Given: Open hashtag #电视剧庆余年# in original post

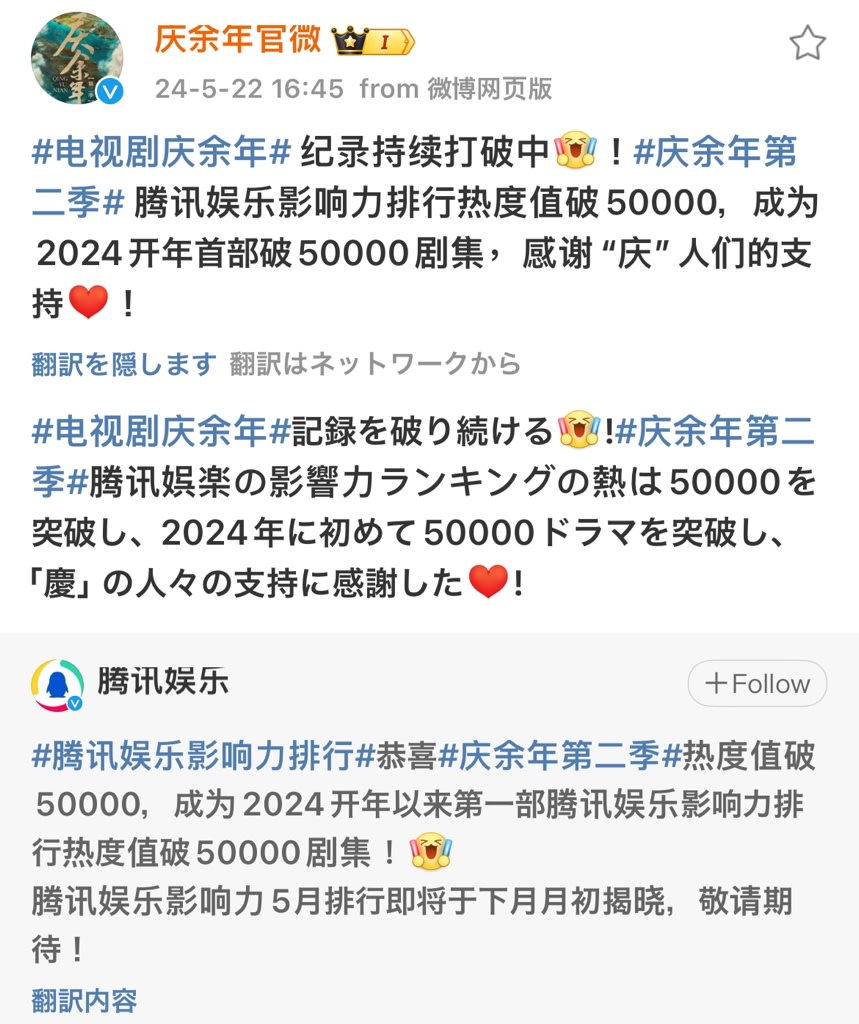Looking at the screenshot, I should [161, 153].
